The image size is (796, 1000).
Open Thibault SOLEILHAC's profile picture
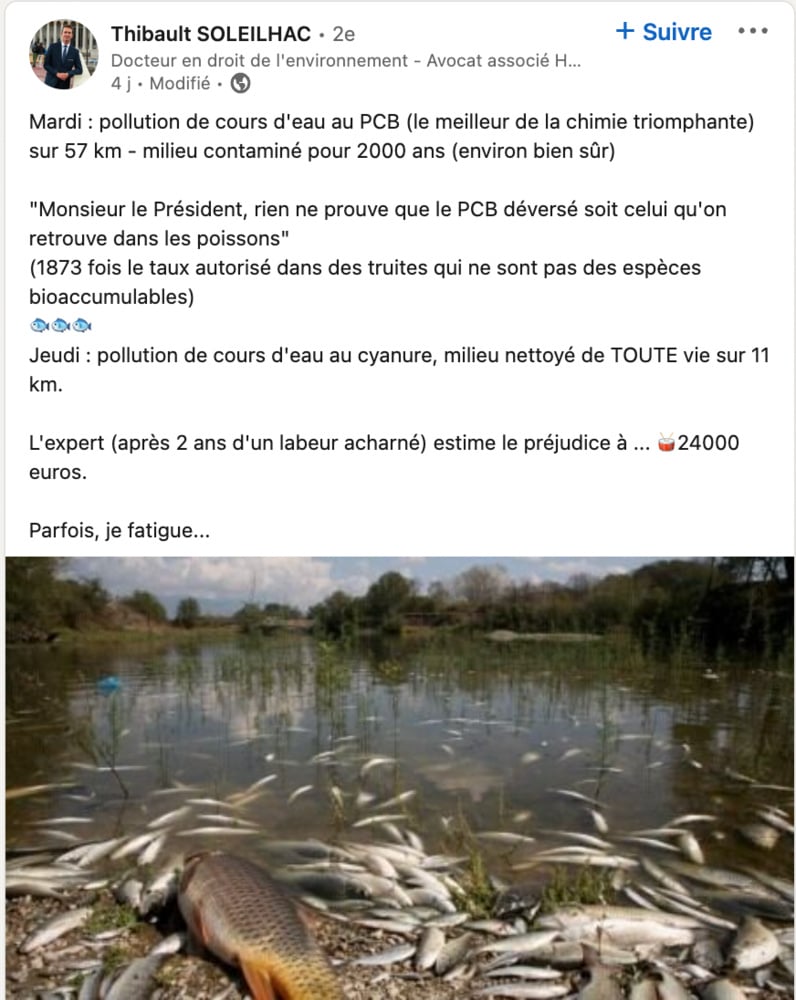pos(64,54)
